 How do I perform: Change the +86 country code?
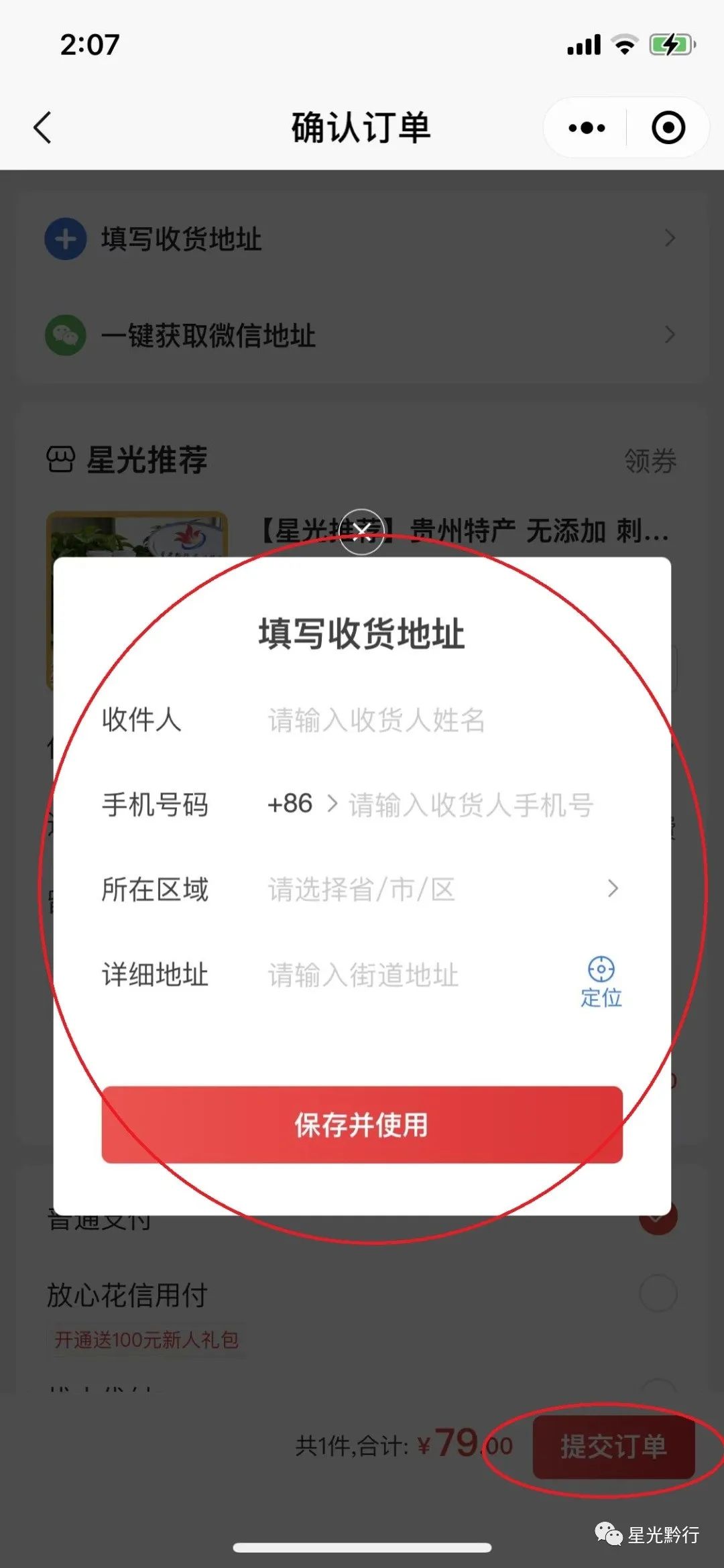pos(300,804)
